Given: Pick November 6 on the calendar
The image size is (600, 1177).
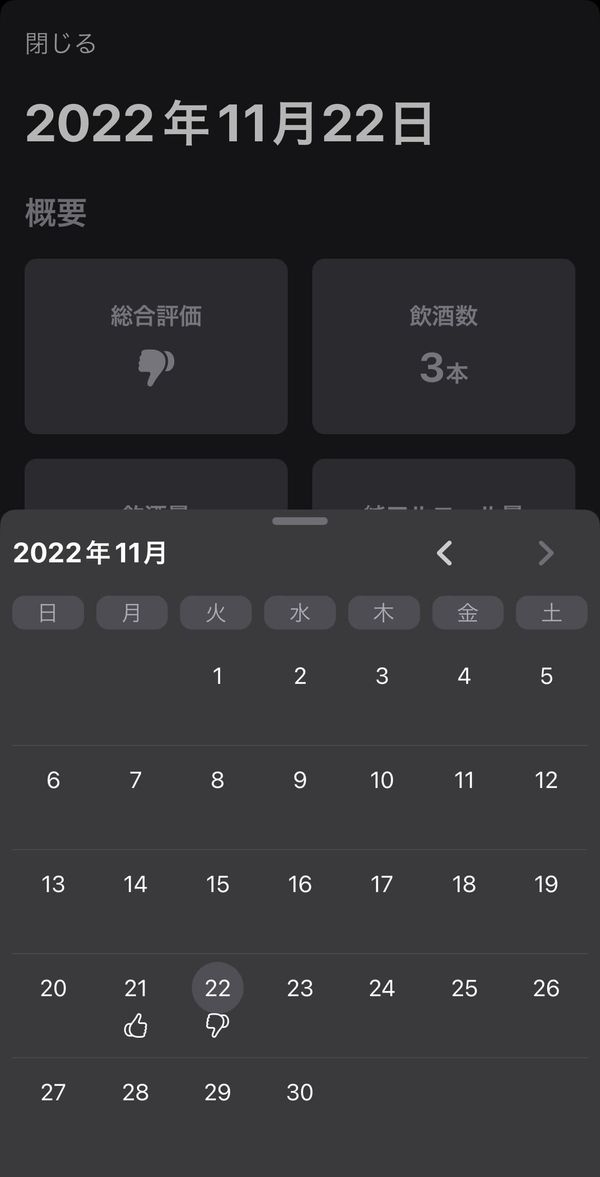Looking at the screenshot, I should coord(53,781).
